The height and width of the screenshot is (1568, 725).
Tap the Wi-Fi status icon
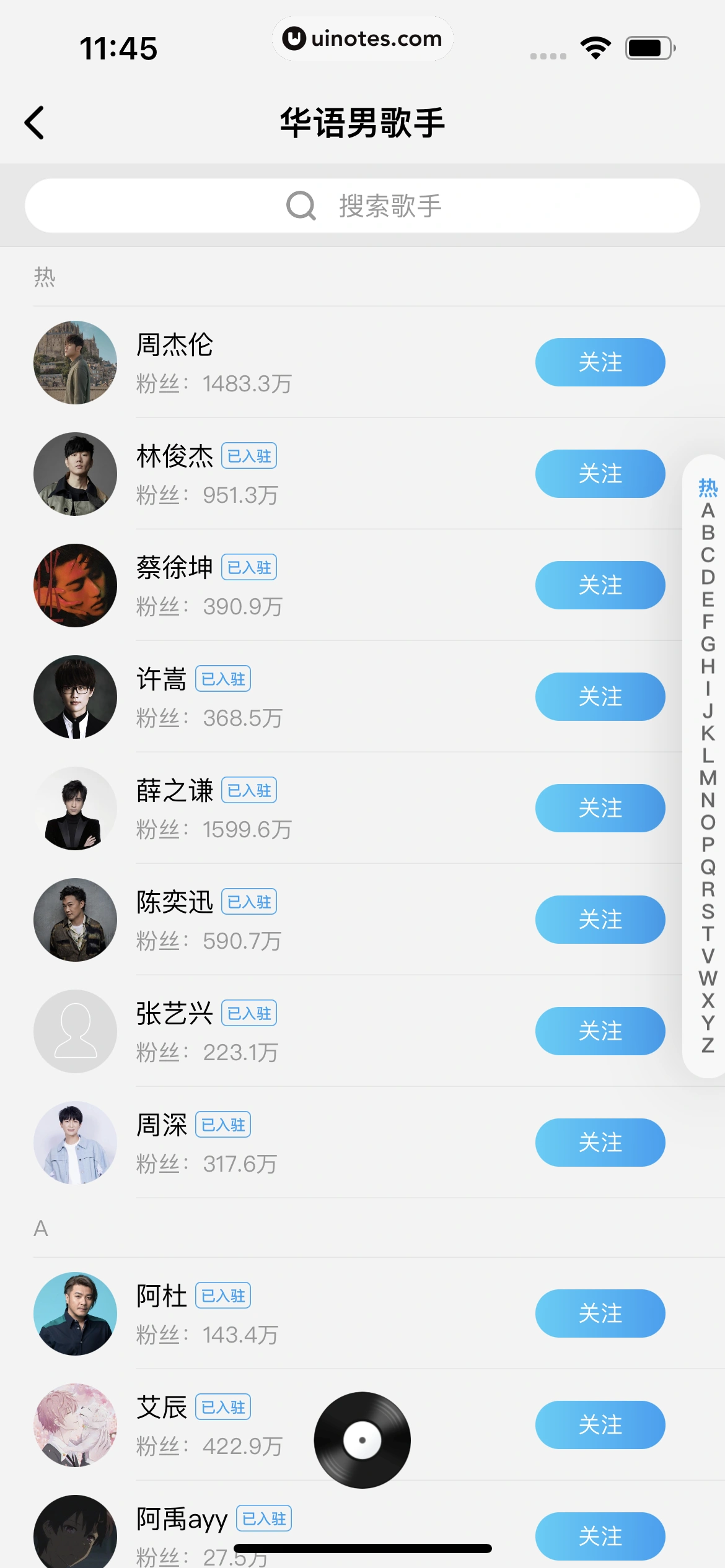(x=595, y=46)
